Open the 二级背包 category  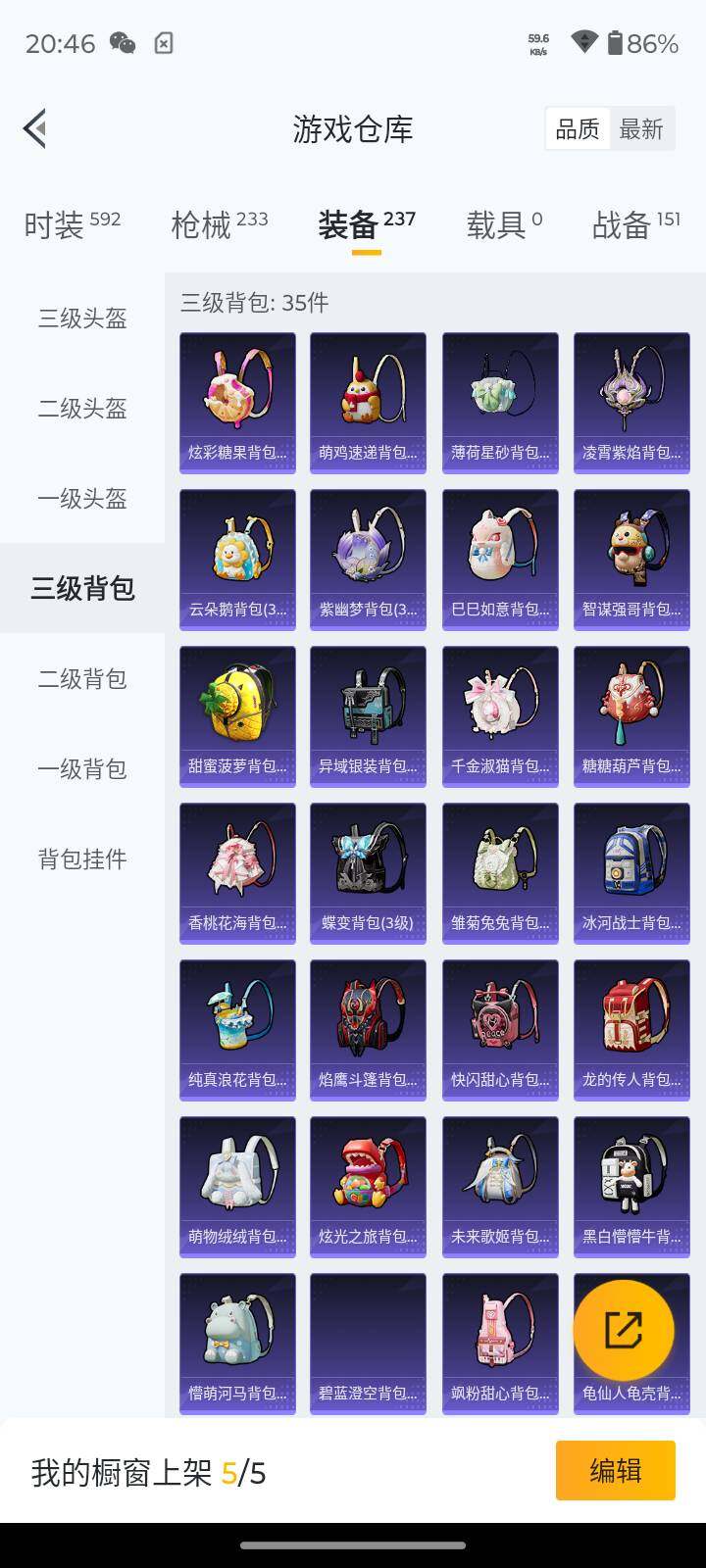[82, 679]
